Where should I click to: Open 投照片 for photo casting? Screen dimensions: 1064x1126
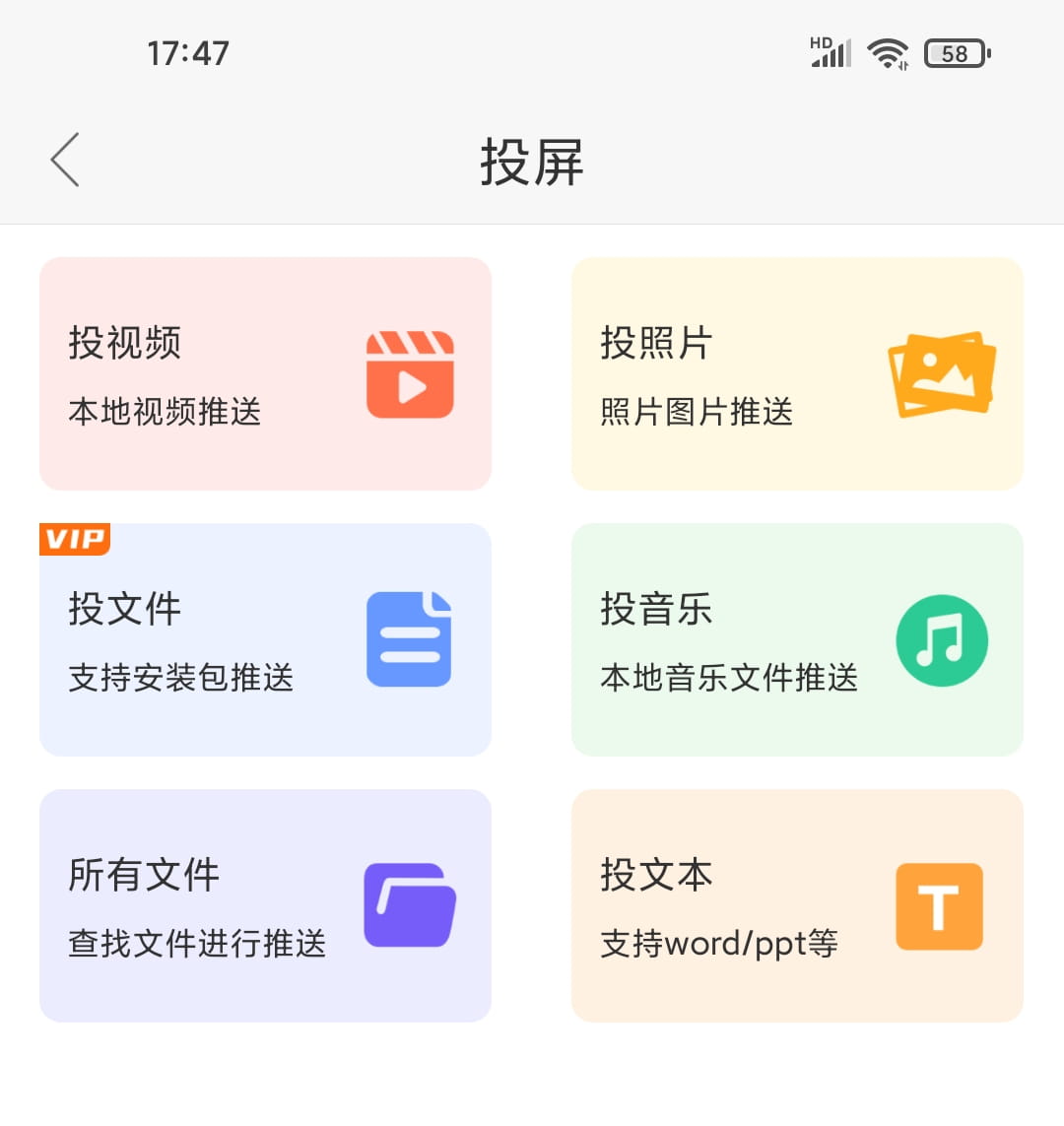[796, 374]
